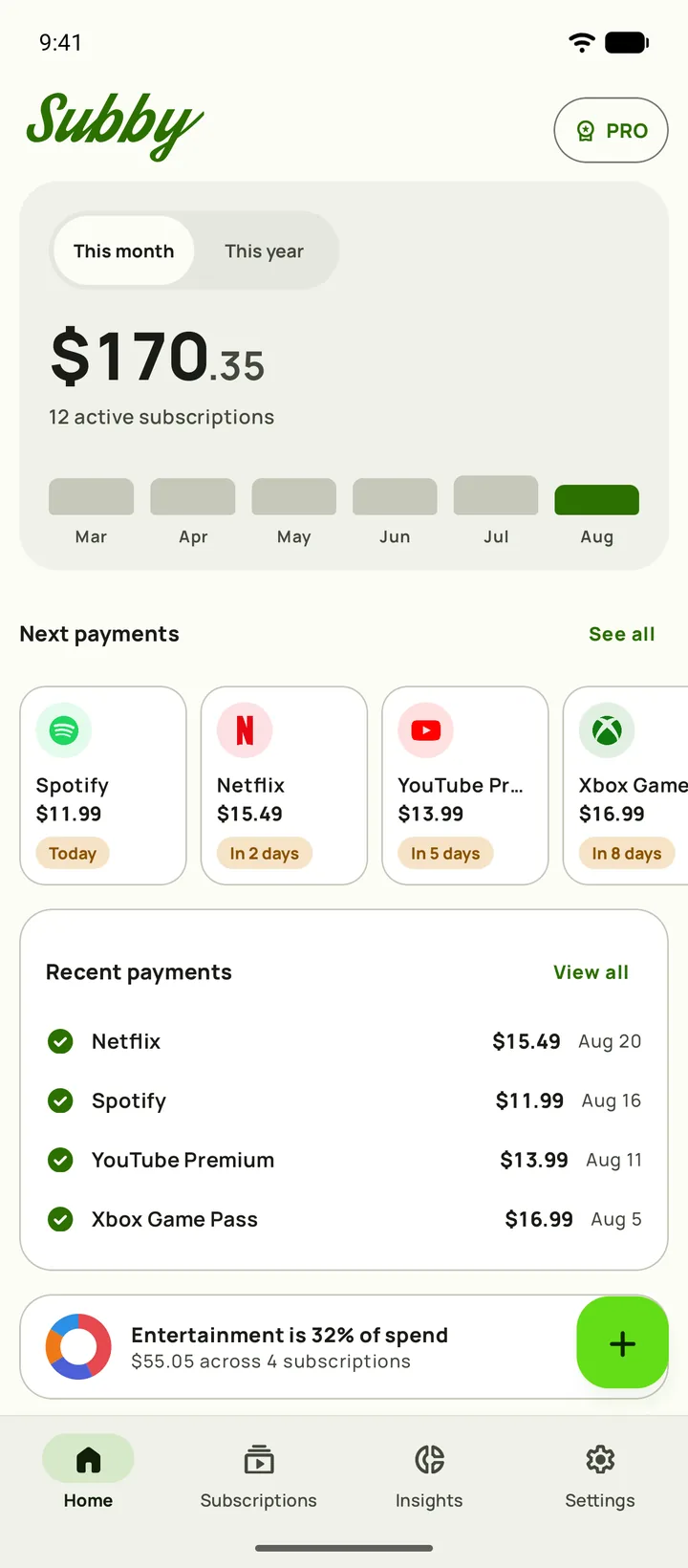
Task: Open Xbox Game Pass payment from Aug 5
Action: pos(344,1219)
